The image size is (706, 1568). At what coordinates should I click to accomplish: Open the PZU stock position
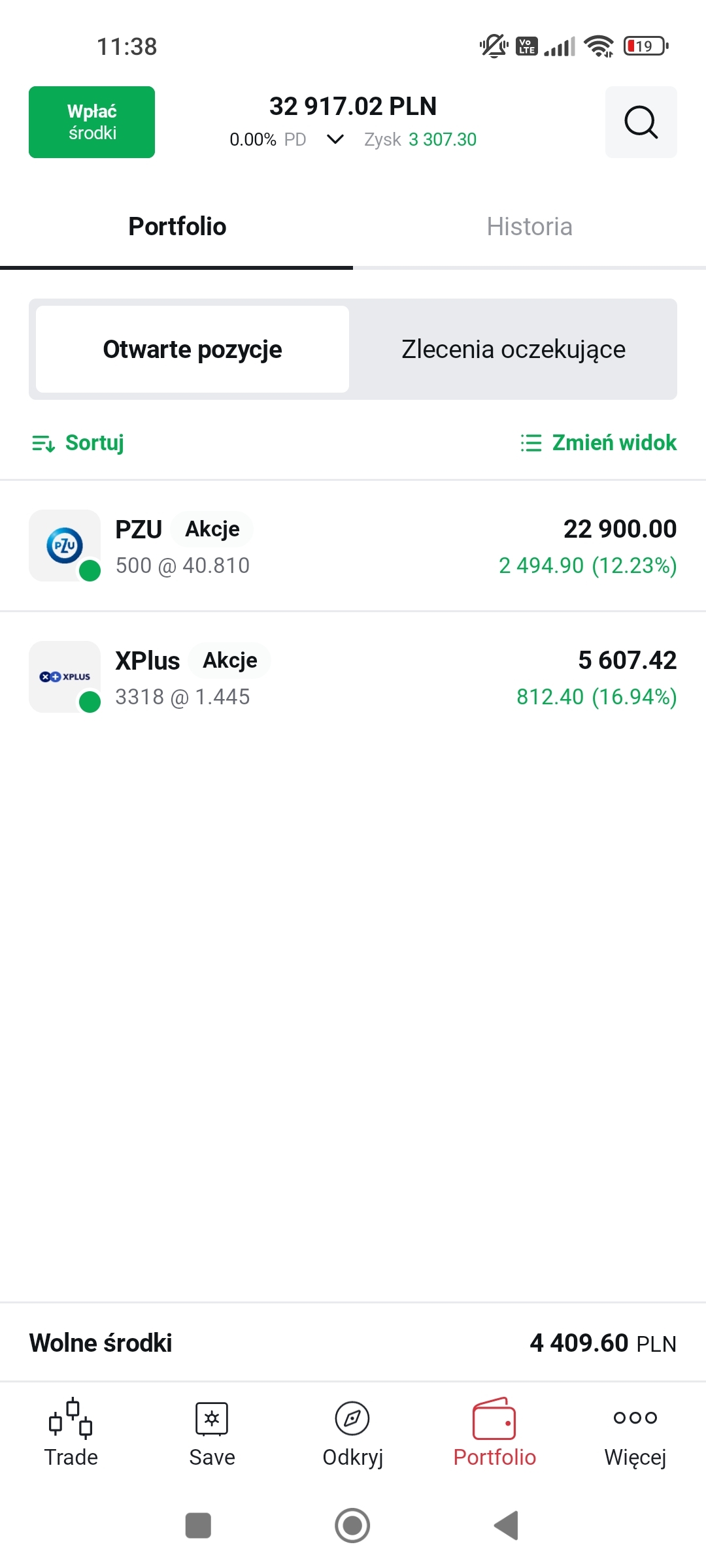tap(353, 546)
